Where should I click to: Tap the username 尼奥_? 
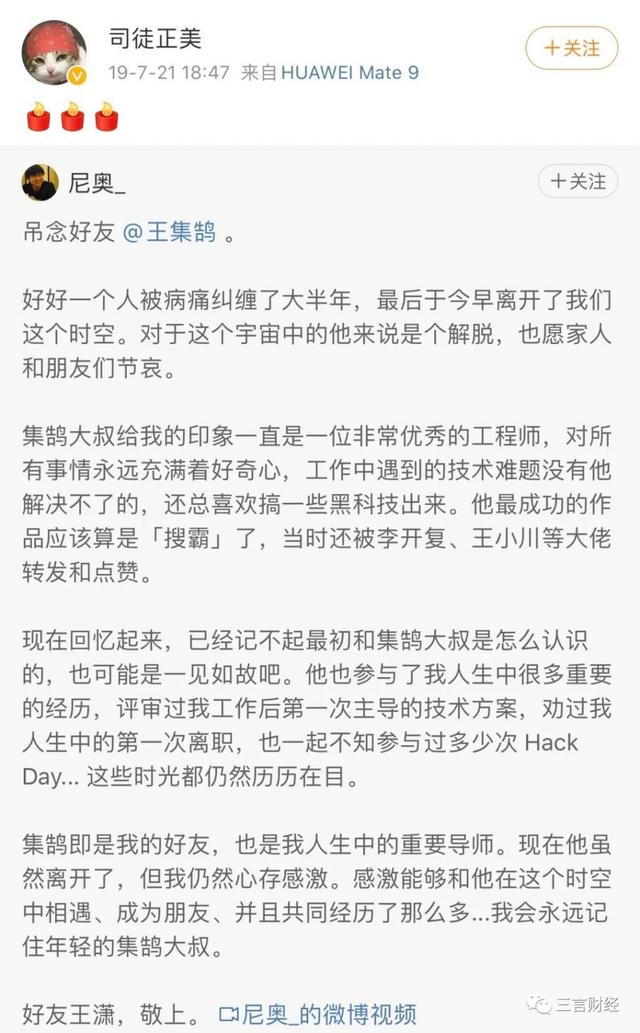[97, 184]
